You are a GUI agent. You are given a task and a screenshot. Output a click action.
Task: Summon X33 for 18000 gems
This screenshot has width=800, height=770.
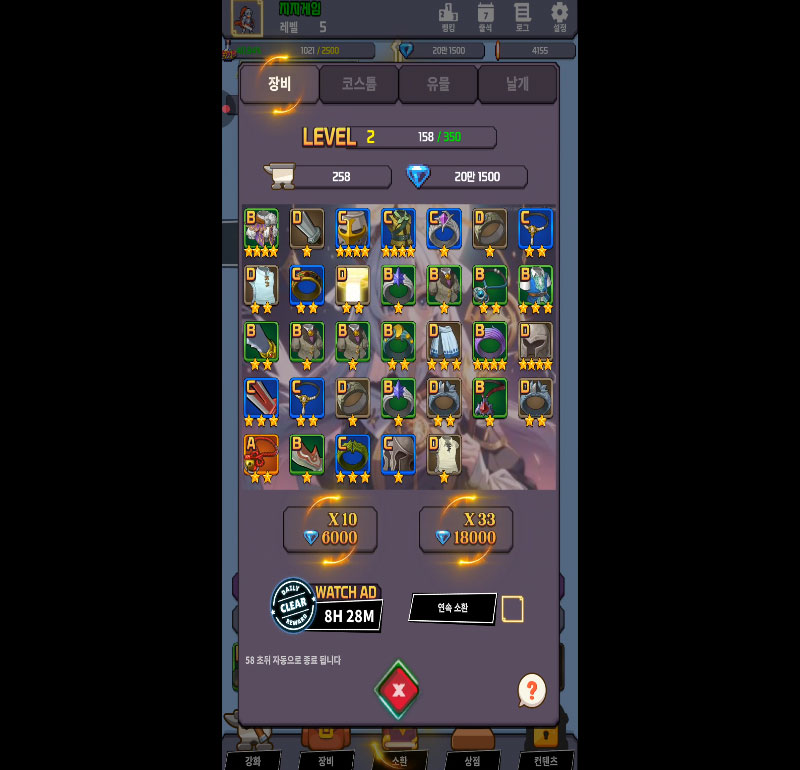(x=466, y=528)
